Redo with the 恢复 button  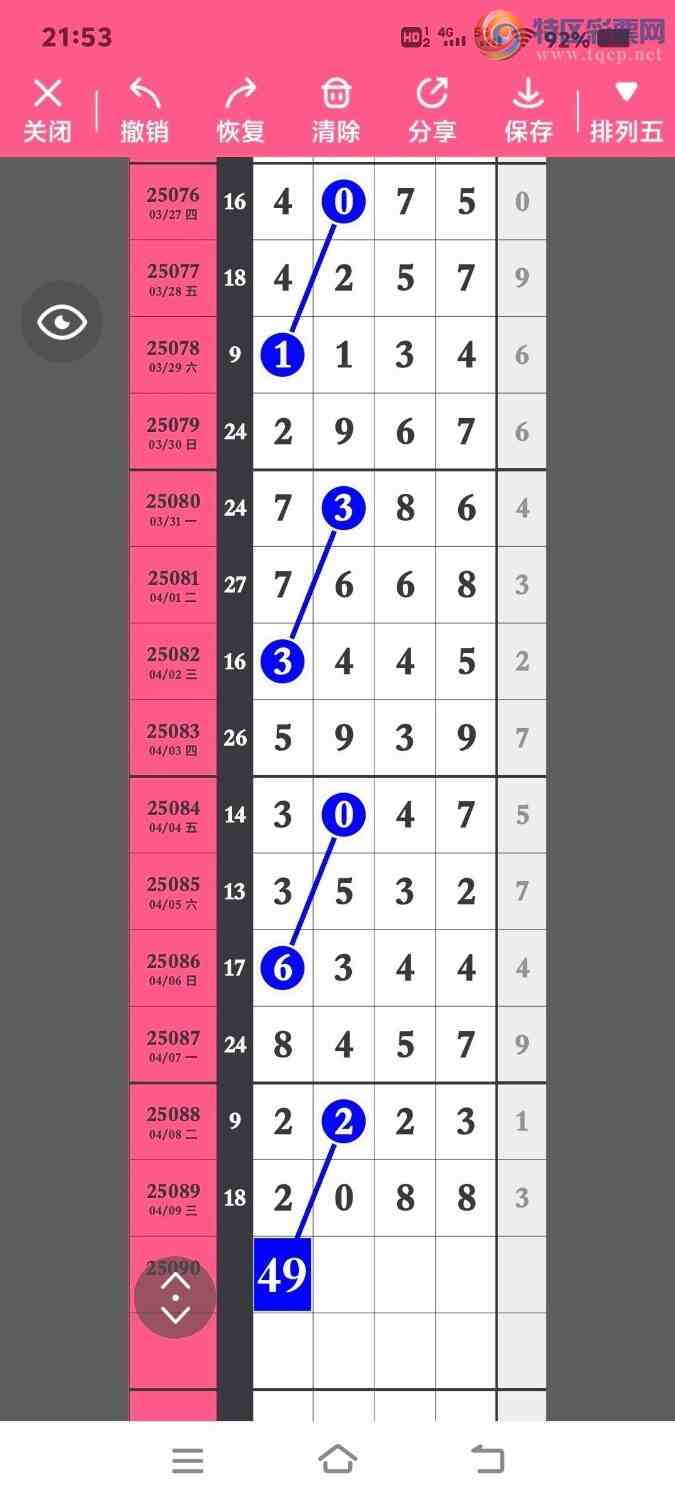click(240, 110)
